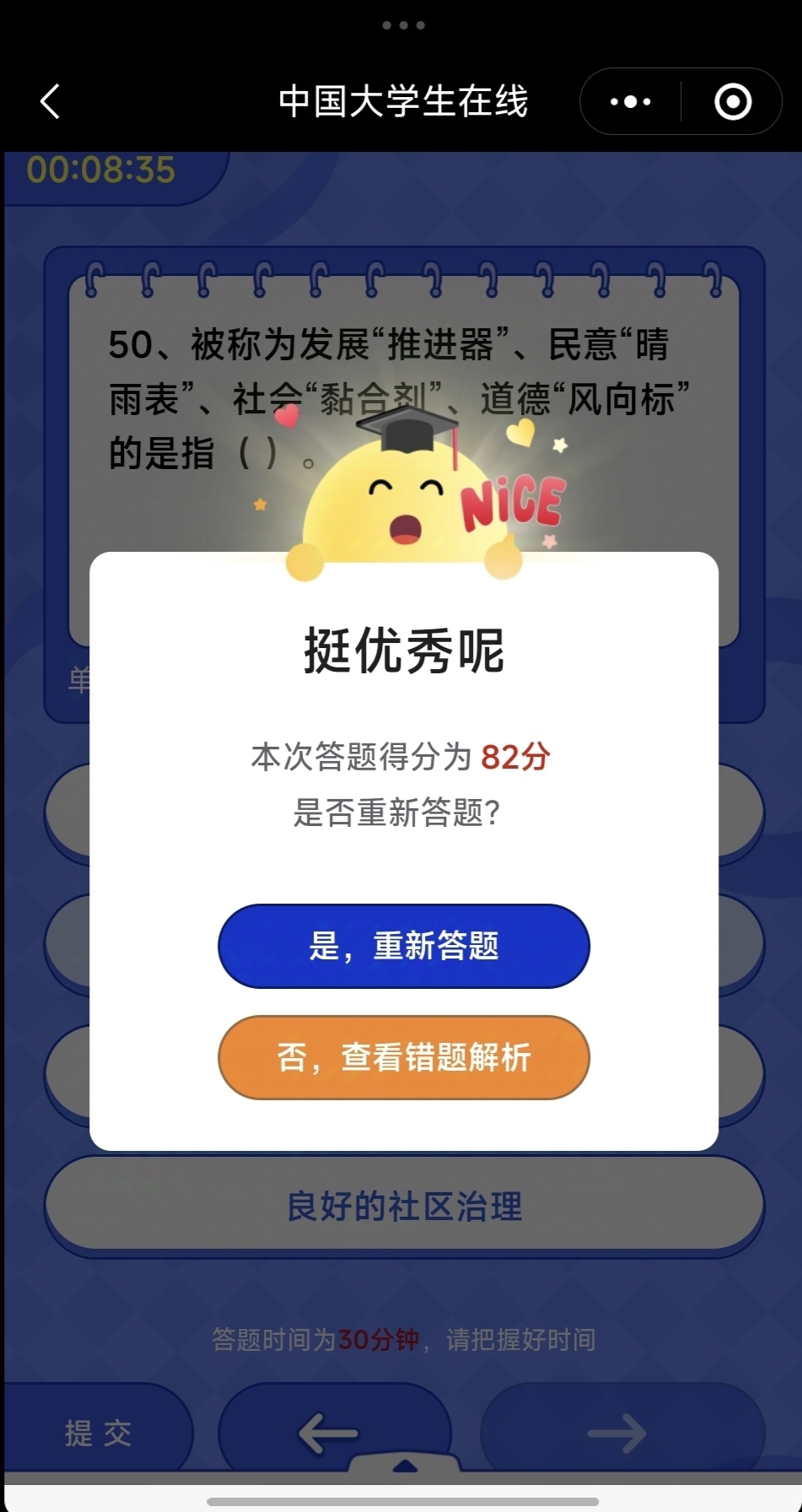This screenshot has height=1512, width=802.
Task: Expand the bottom answer sheet handle
Action: (x=405, y=1465)
